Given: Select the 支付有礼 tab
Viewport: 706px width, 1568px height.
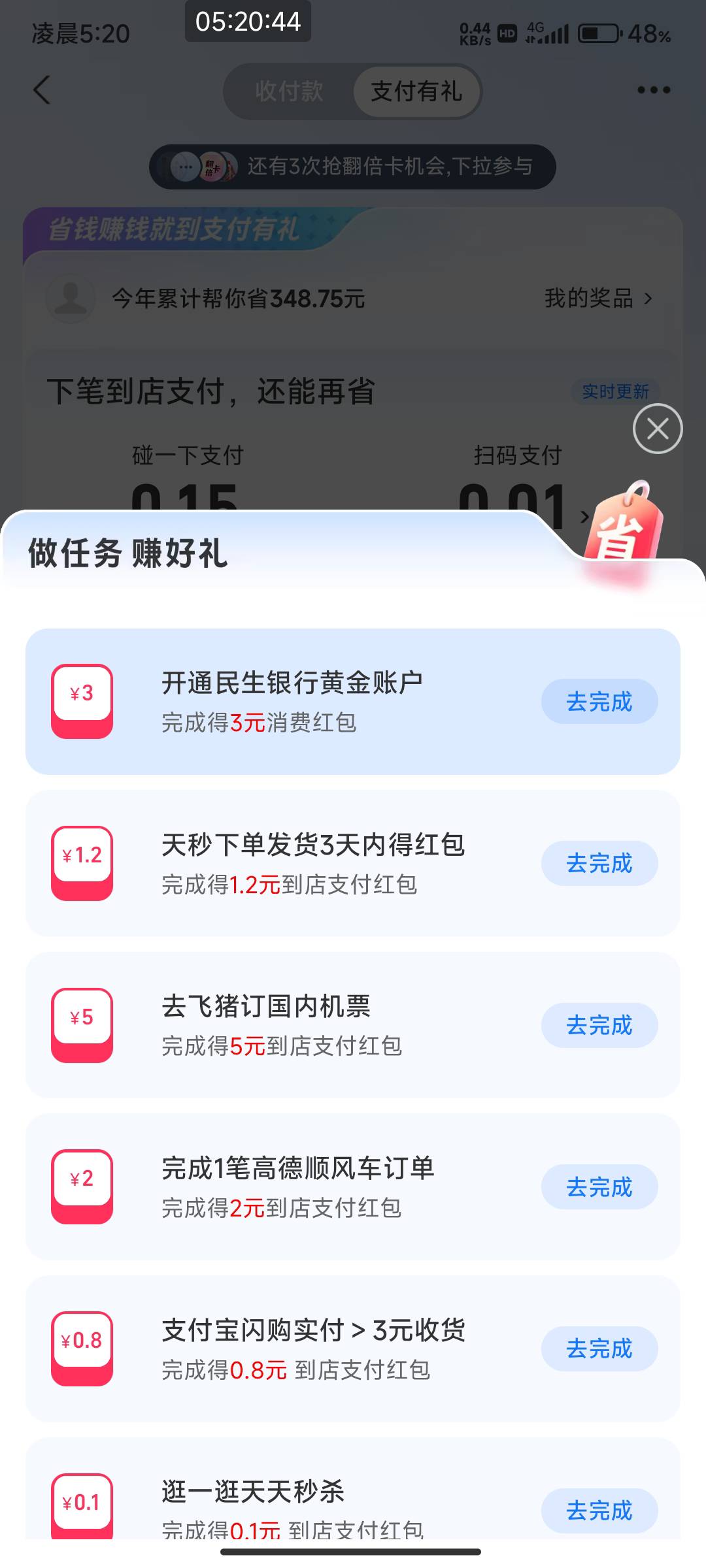Looking at the screenshot, I should (416, 91).
